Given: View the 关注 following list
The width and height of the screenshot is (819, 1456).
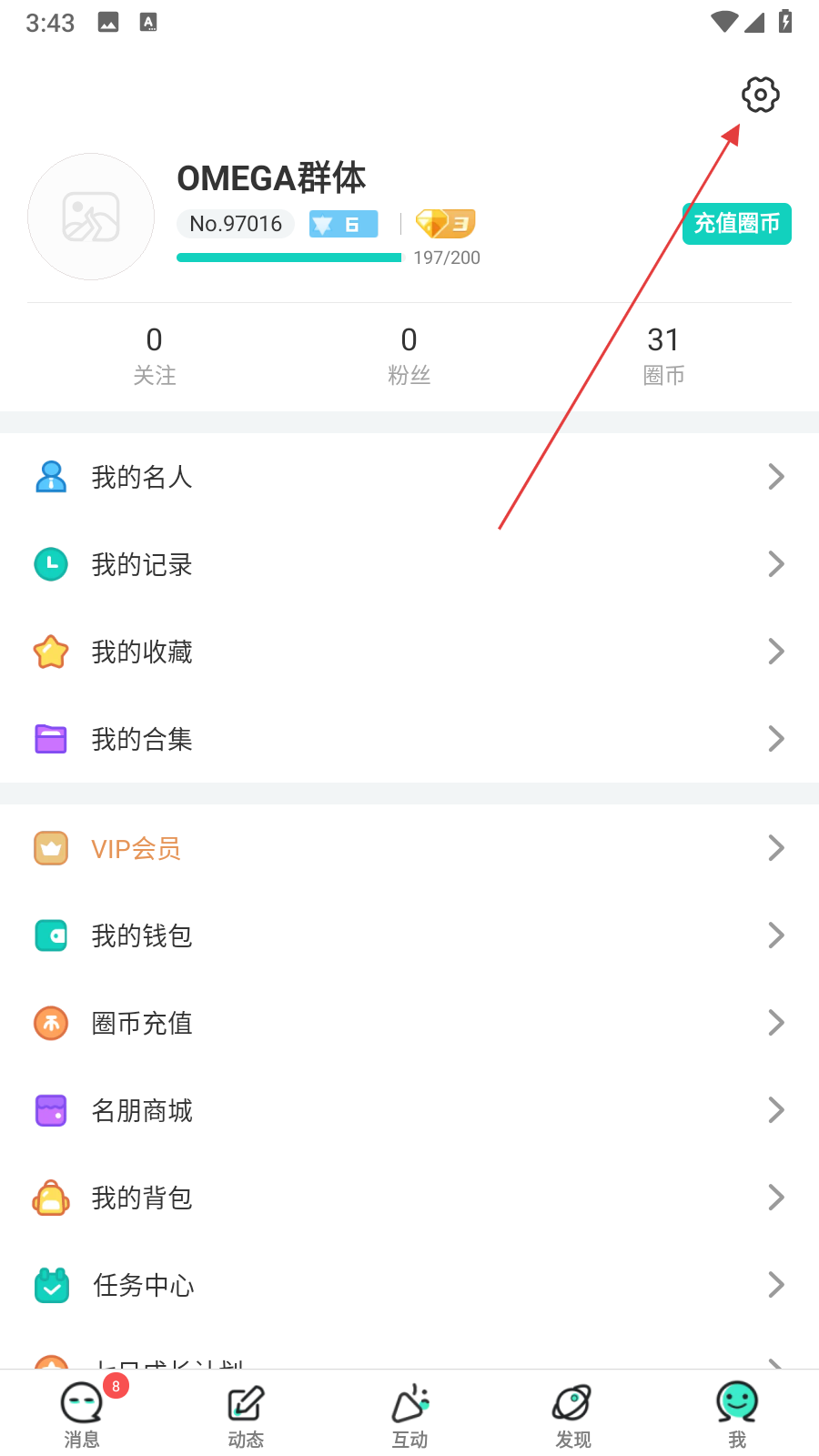Looking at the screenshot, I should click(155, 355).
